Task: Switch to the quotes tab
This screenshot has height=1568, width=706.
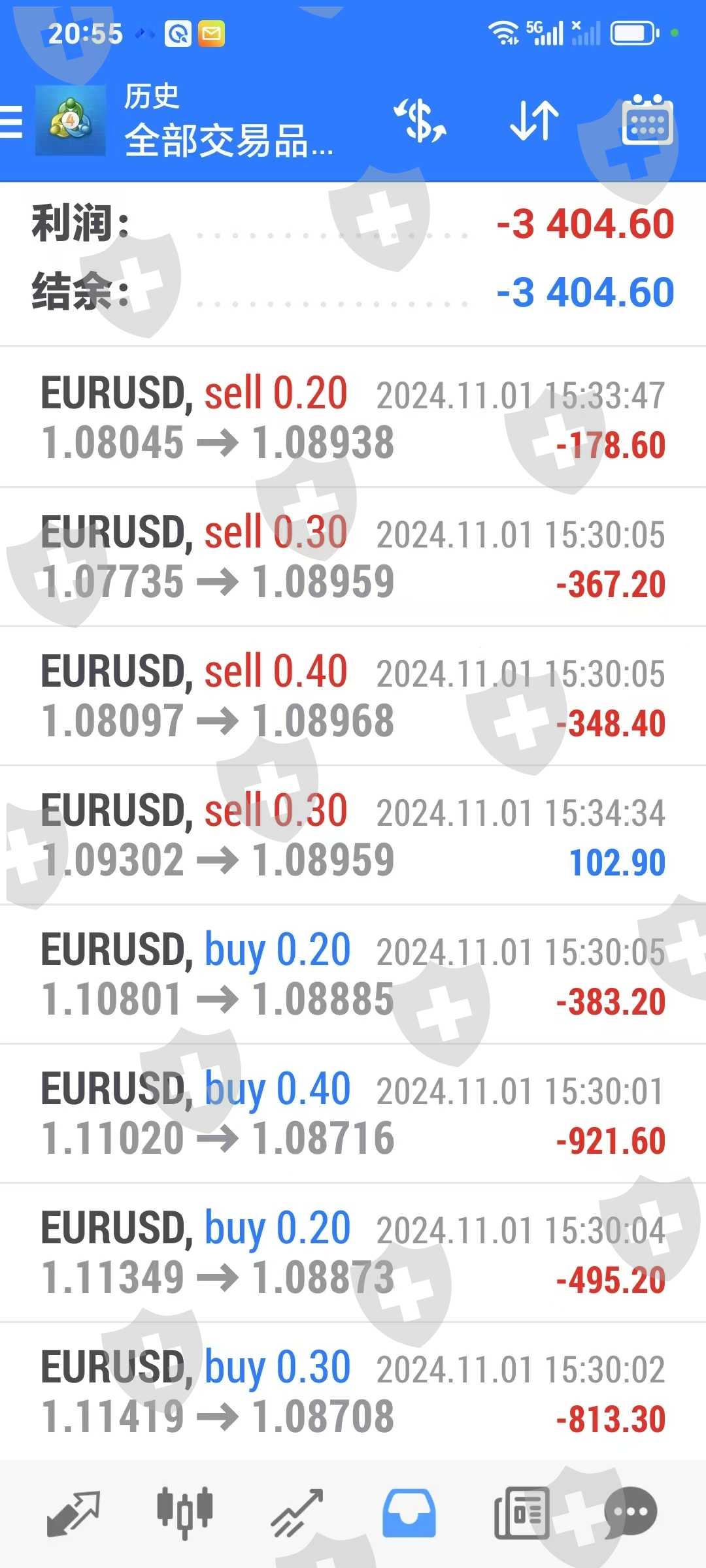Action: point(73,1513)
